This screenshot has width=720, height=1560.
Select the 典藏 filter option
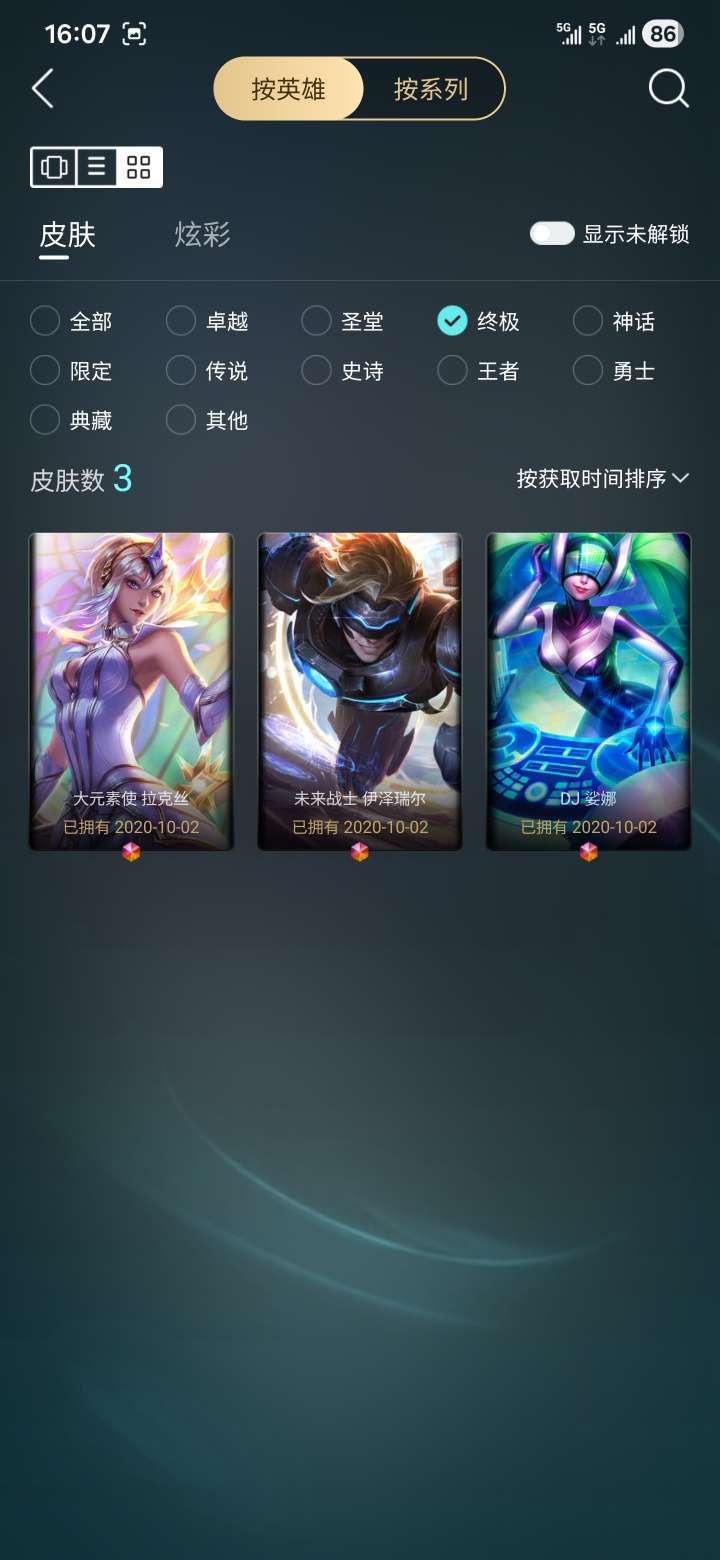pyautogui.click(x=44, y=420)
